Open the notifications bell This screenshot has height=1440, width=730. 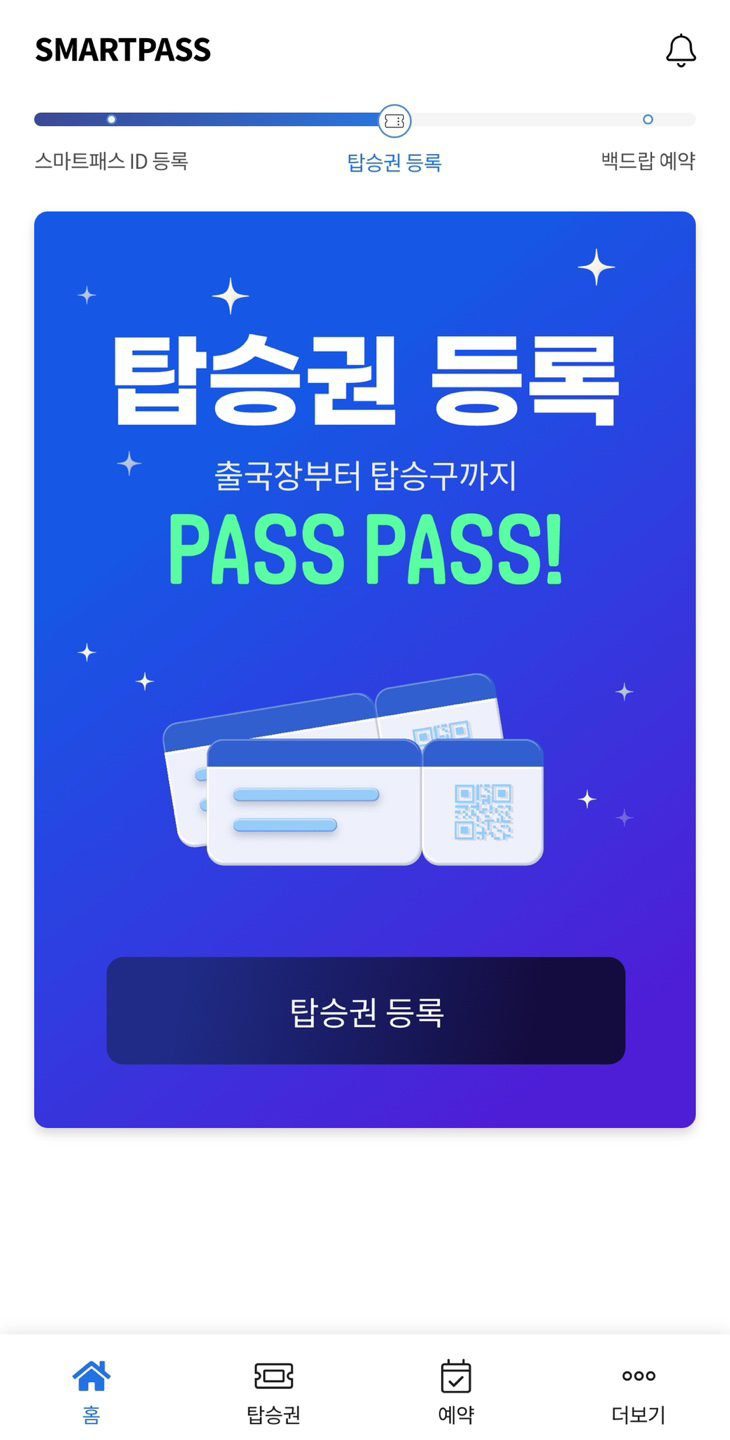pos(681,51)
